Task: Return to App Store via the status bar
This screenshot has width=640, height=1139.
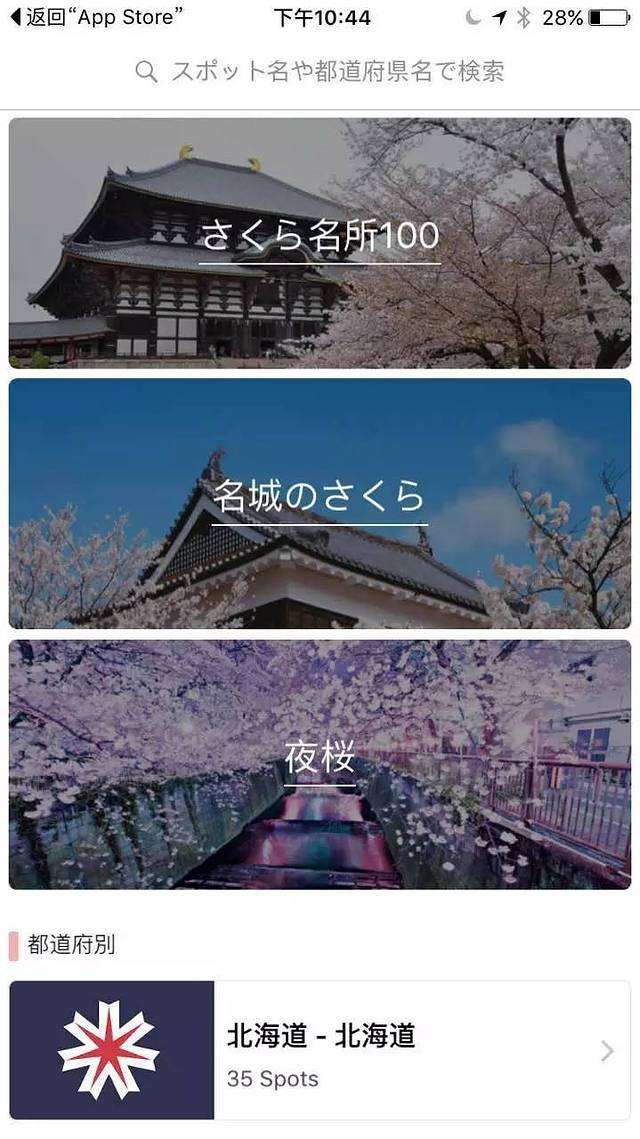Action: pyautogui.click(x=96, y=17)
